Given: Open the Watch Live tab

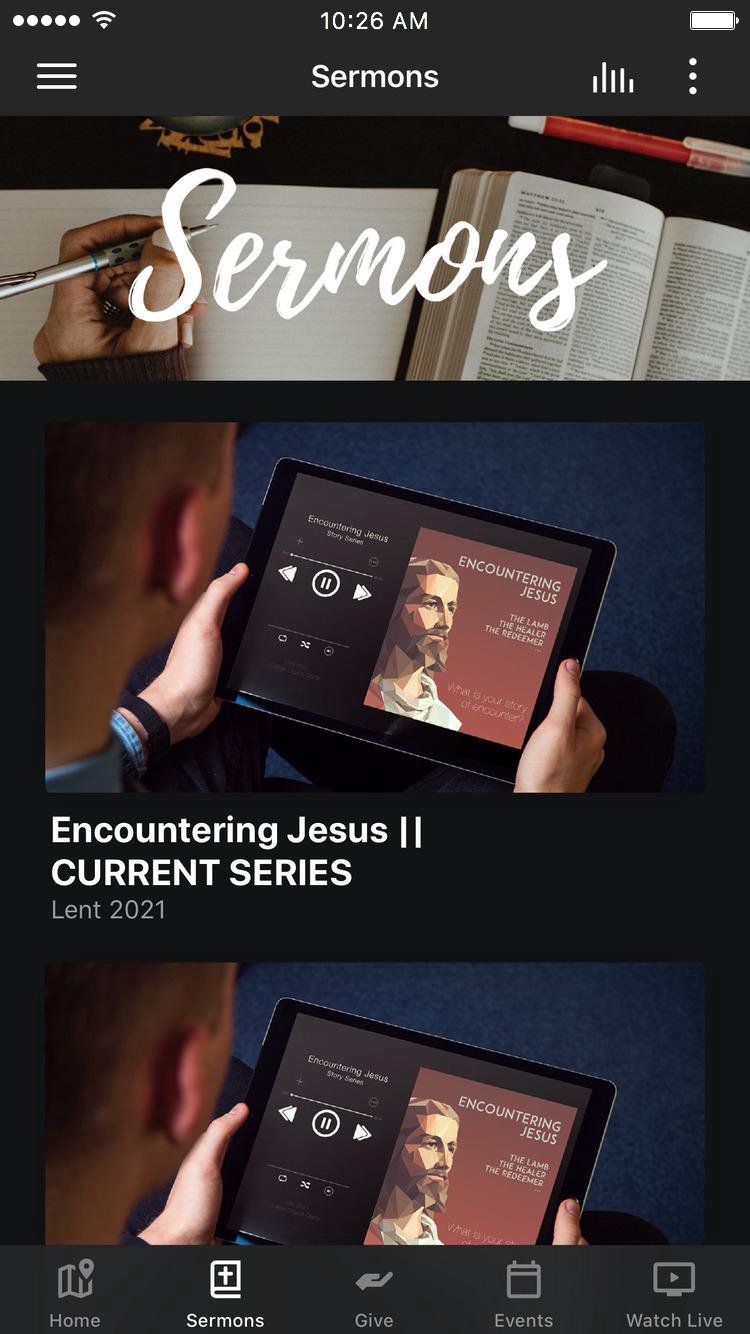Looking at the screenshot, I should (674, 1292).
